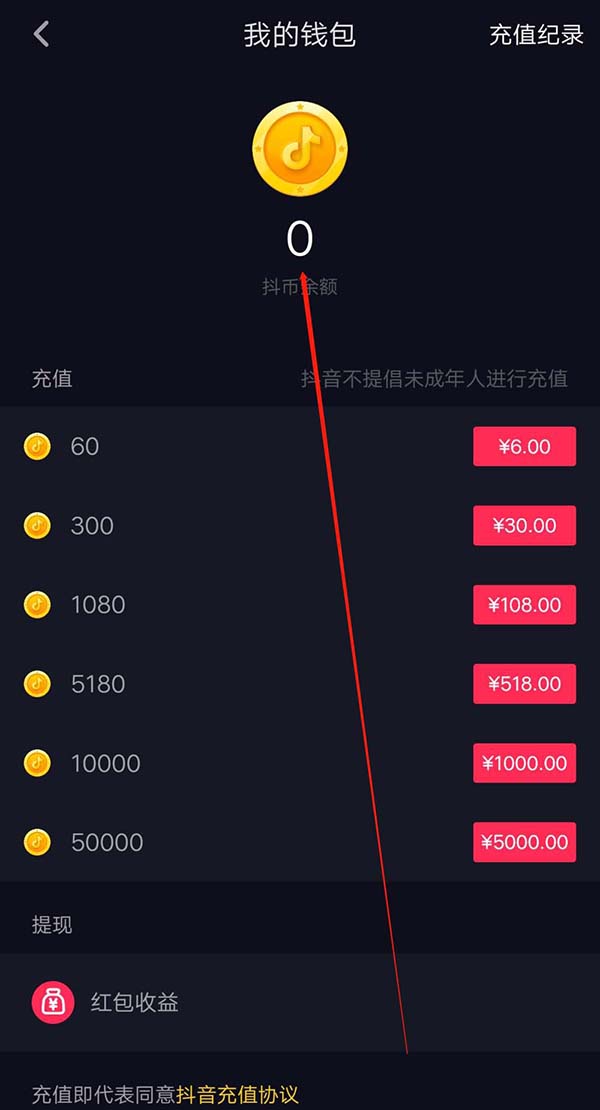Buy 60 coins for ¥6.00
Screen dimensions: 600x1110
(524, 446)
